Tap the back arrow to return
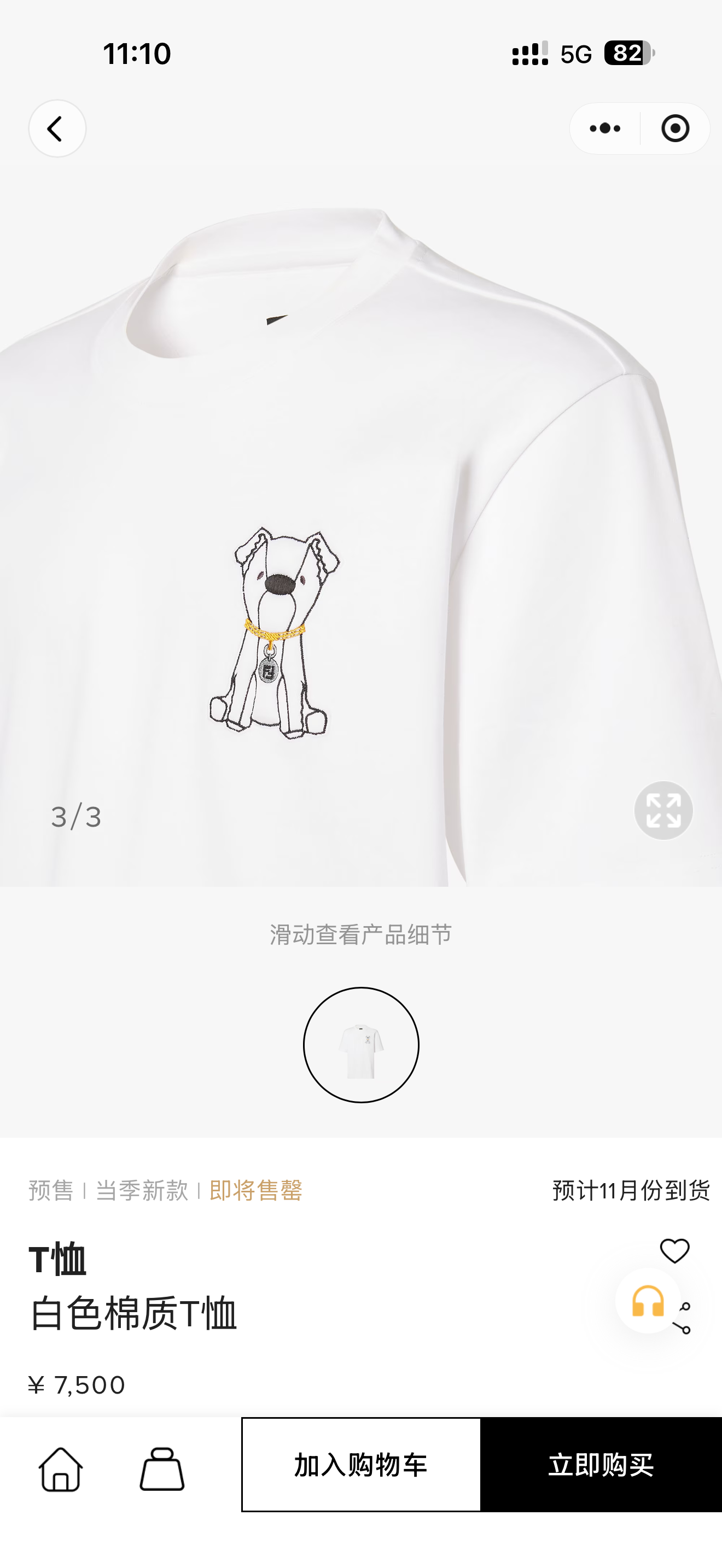The width and height of the screenshot is (722, 1568). tap(57, 129)
